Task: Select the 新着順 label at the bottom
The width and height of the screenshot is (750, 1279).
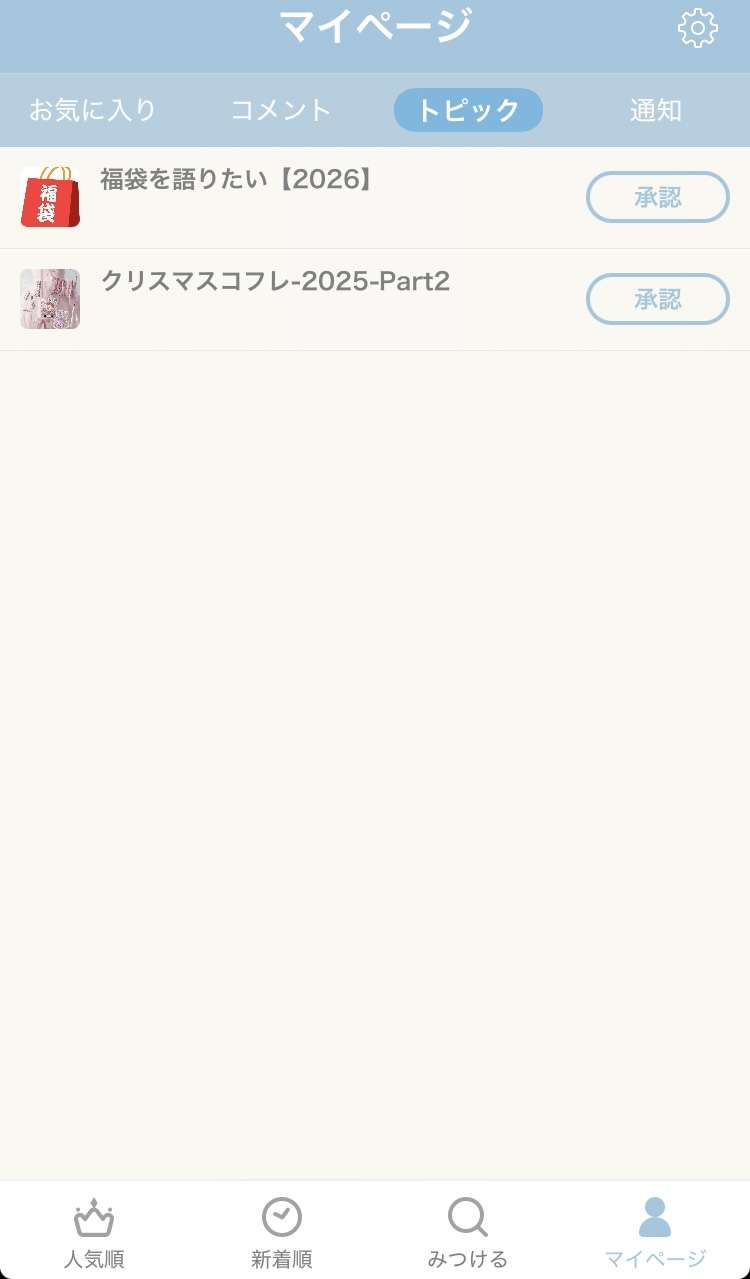Action: tap(281, 1260)
